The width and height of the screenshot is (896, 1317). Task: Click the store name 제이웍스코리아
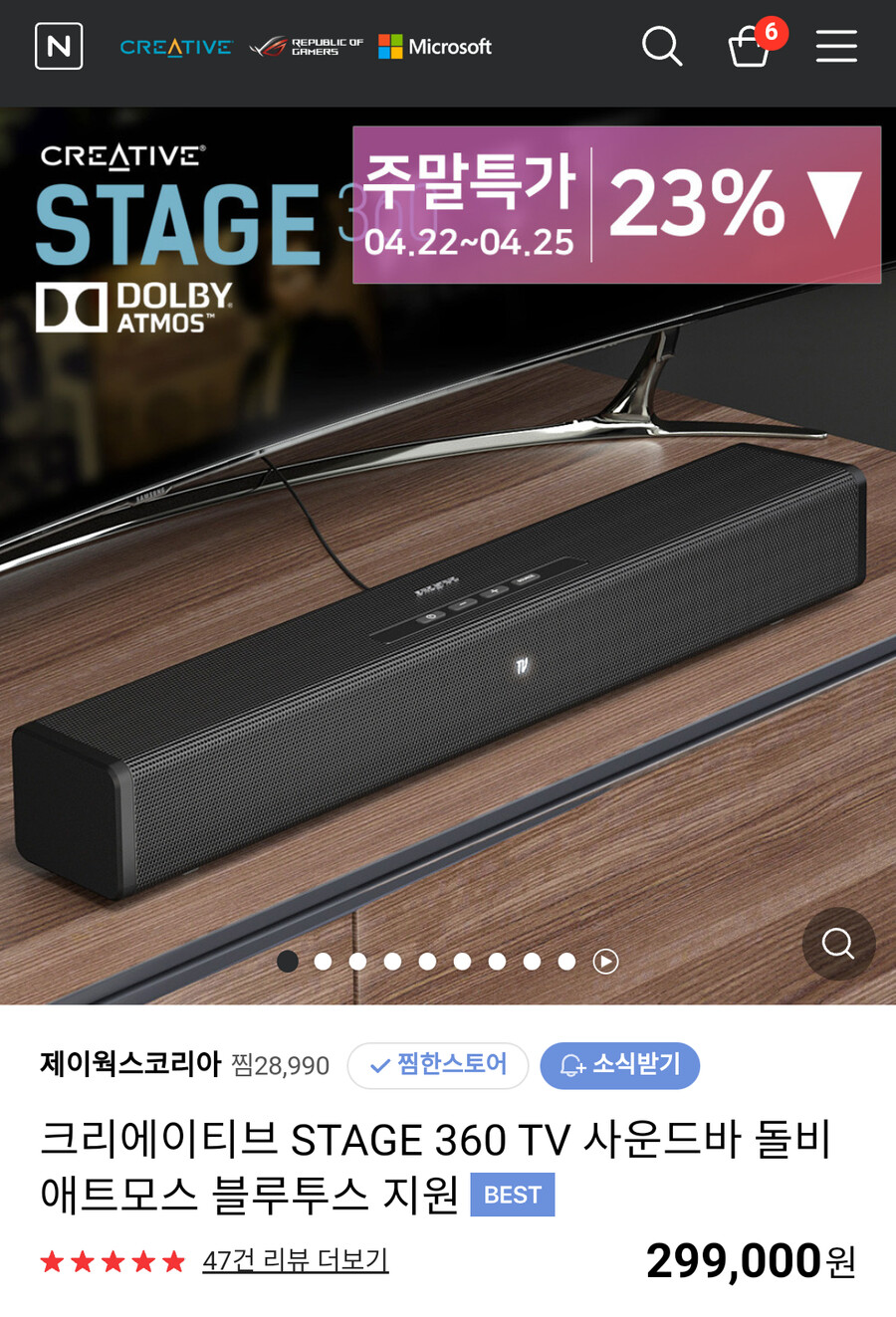click(132, 1064)
